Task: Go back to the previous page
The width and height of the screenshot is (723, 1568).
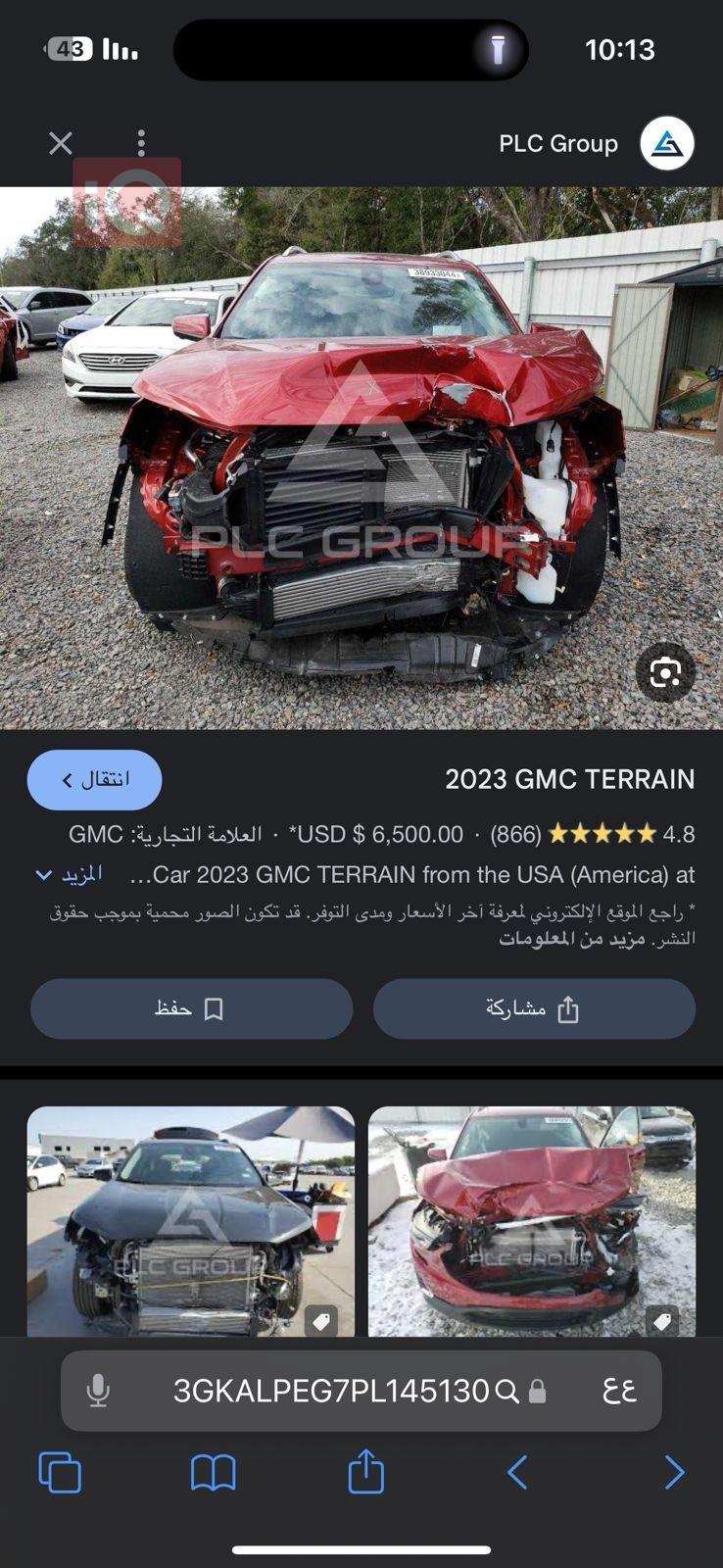Action: [x=518, y=1472]
